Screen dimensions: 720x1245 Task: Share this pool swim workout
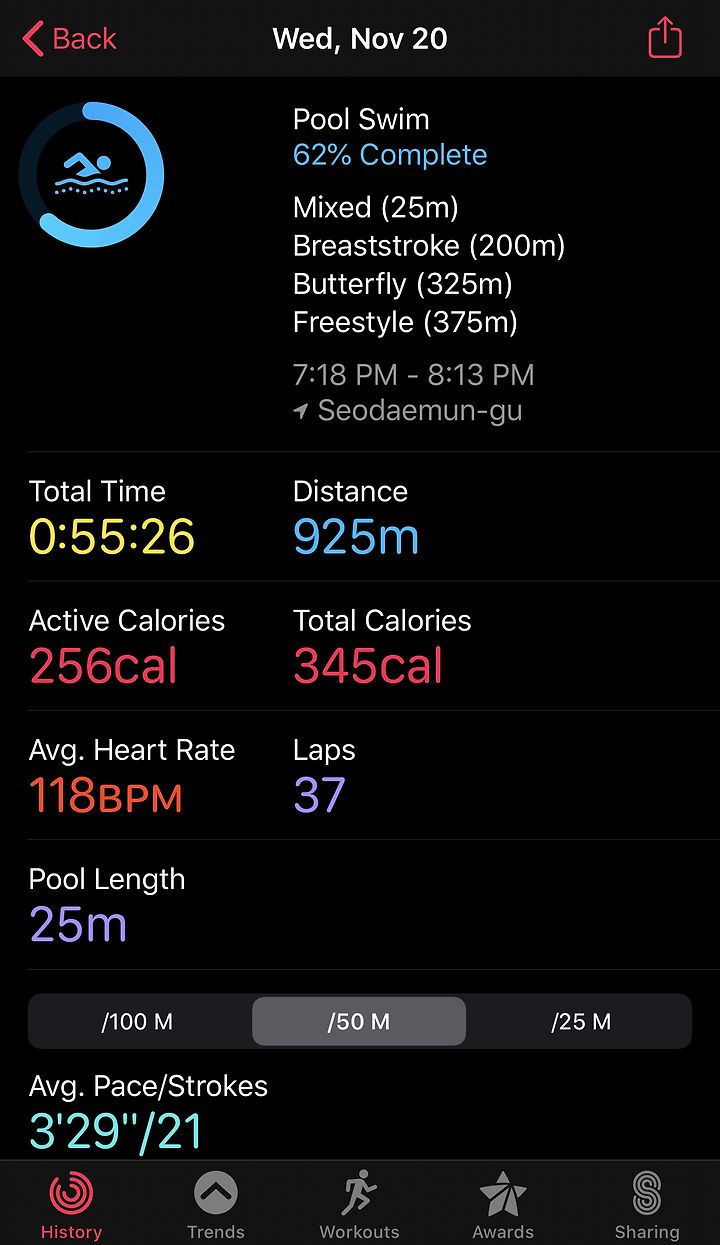[665, 39]
